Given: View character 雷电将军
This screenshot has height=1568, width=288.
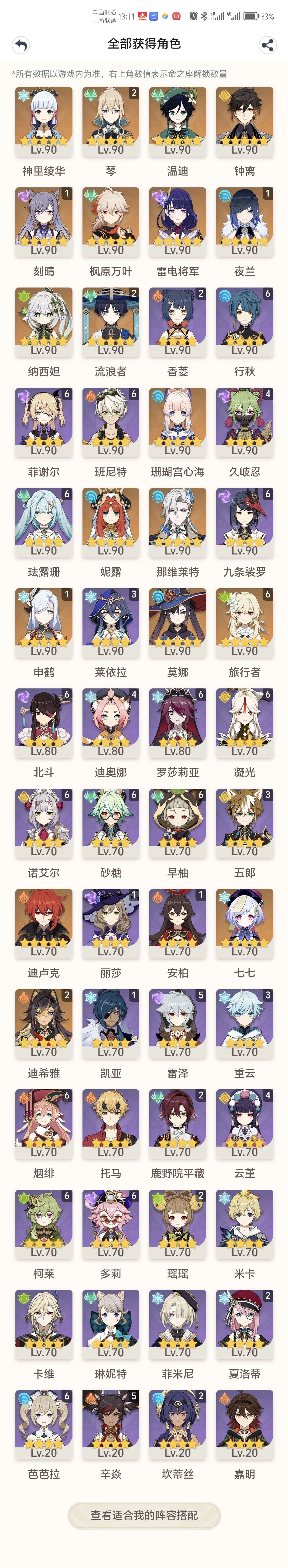Looking at the screenshot, I should tap(177, 222).
